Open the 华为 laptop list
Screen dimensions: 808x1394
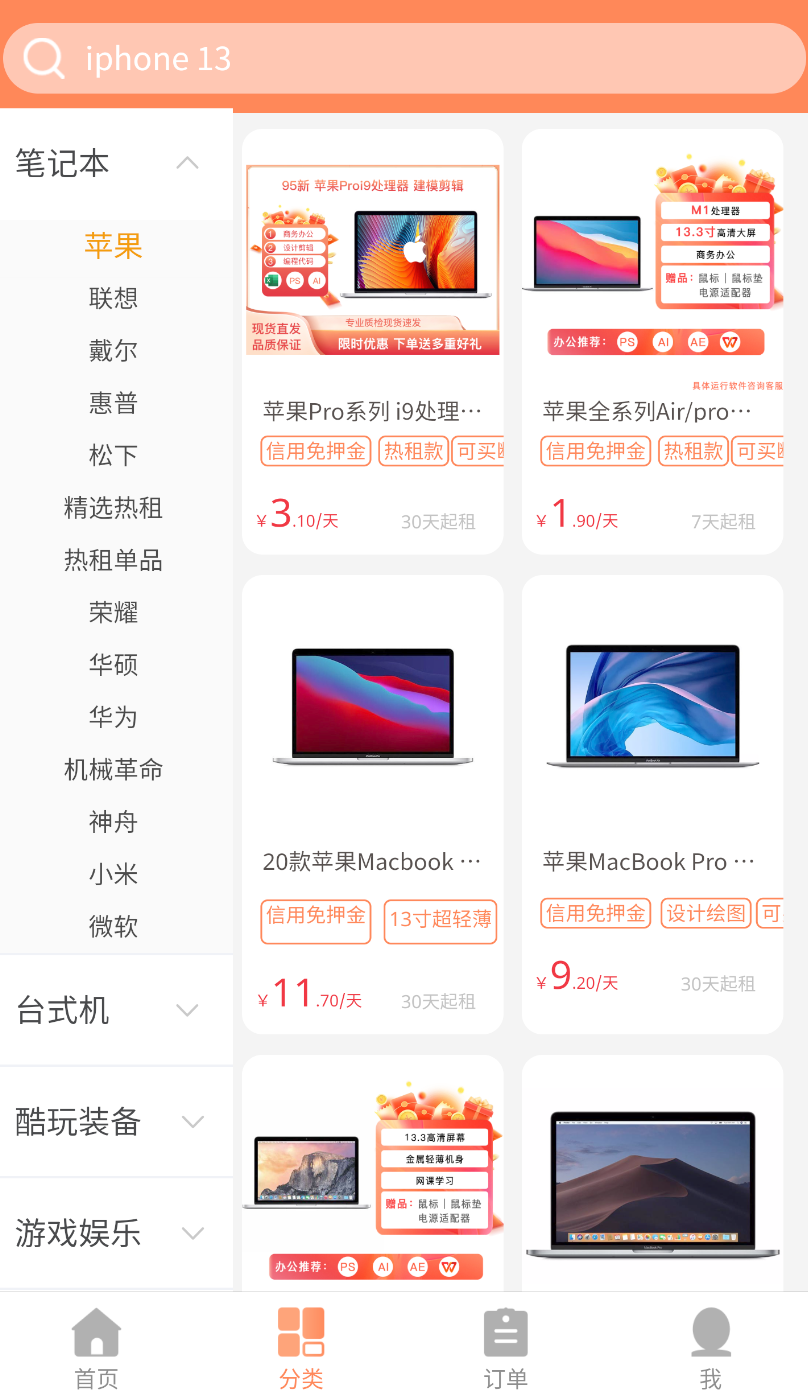pyautogui.click(x=113, y=717)
